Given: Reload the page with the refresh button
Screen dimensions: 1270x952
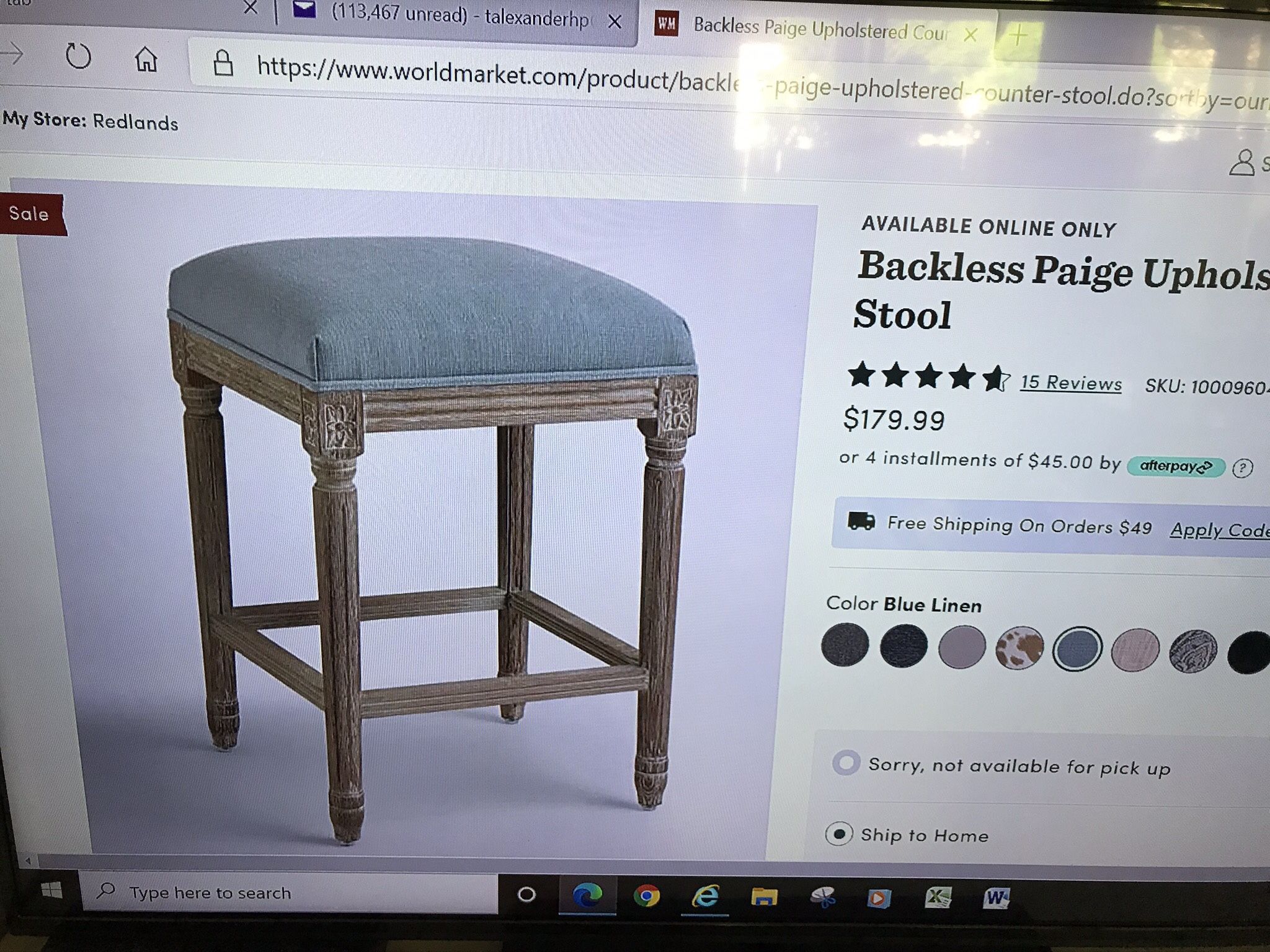Looking at the screenshot, I should coord(78,57).
